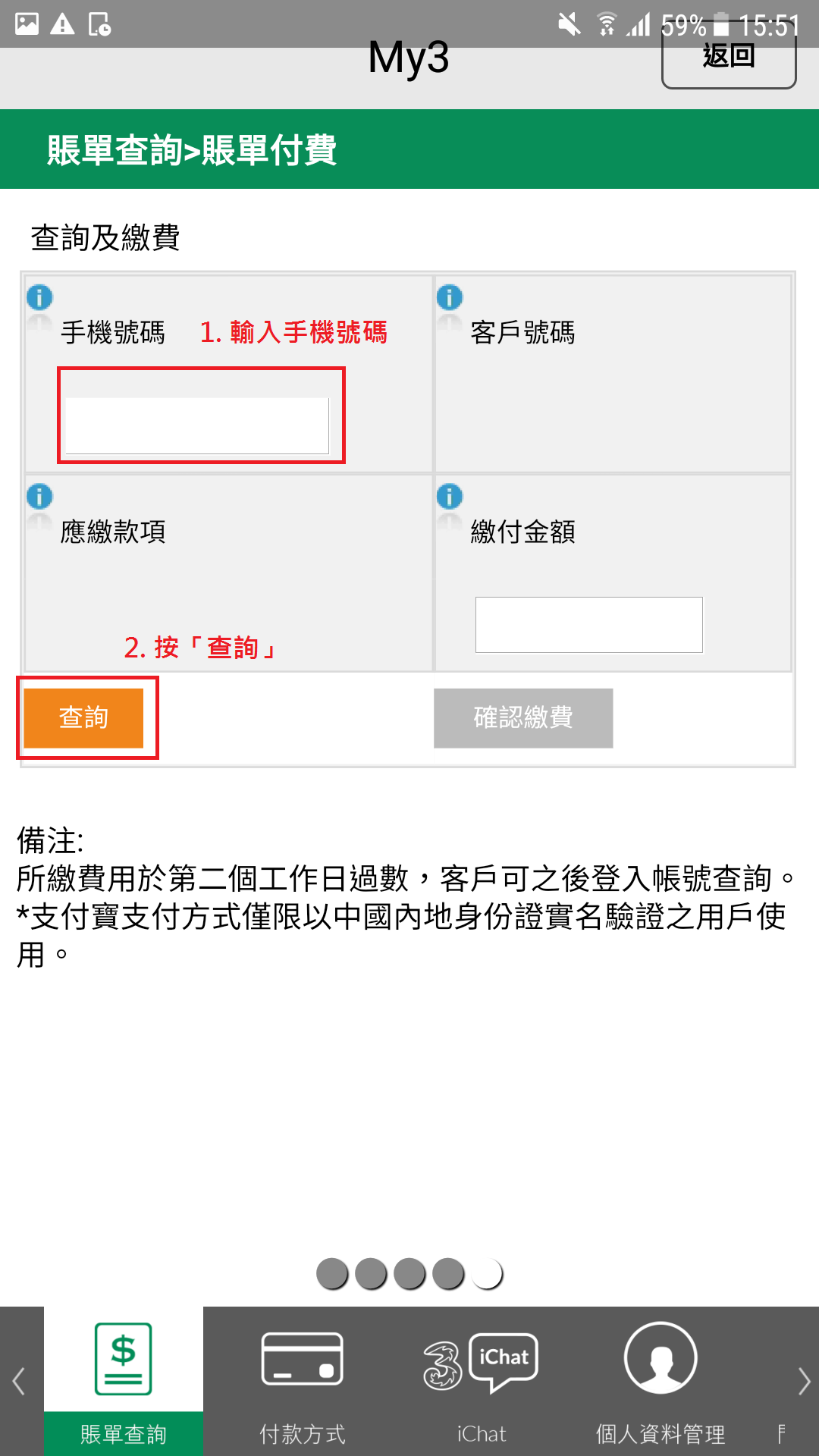The image size is (819, 1456).
Task: Focus the 繳付金額 input field
Action: [x=589, y=625]
